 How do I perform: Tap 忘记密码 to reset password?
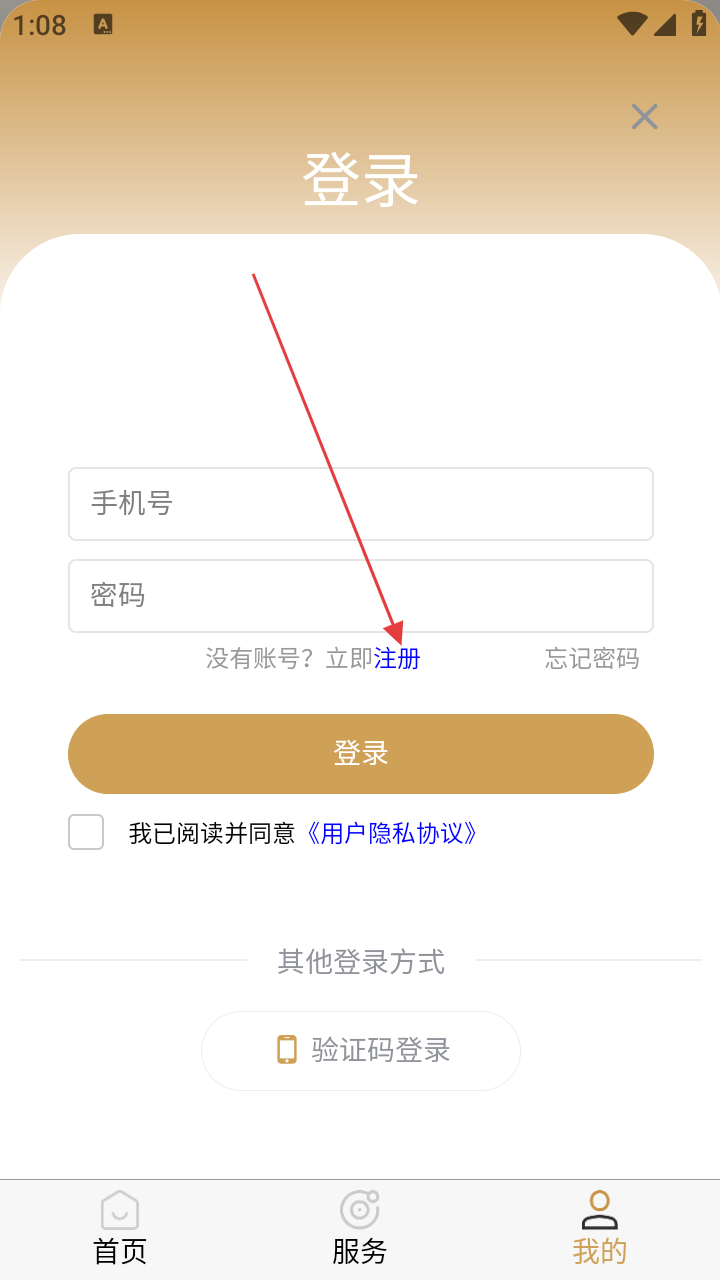(x=591, y=659)
